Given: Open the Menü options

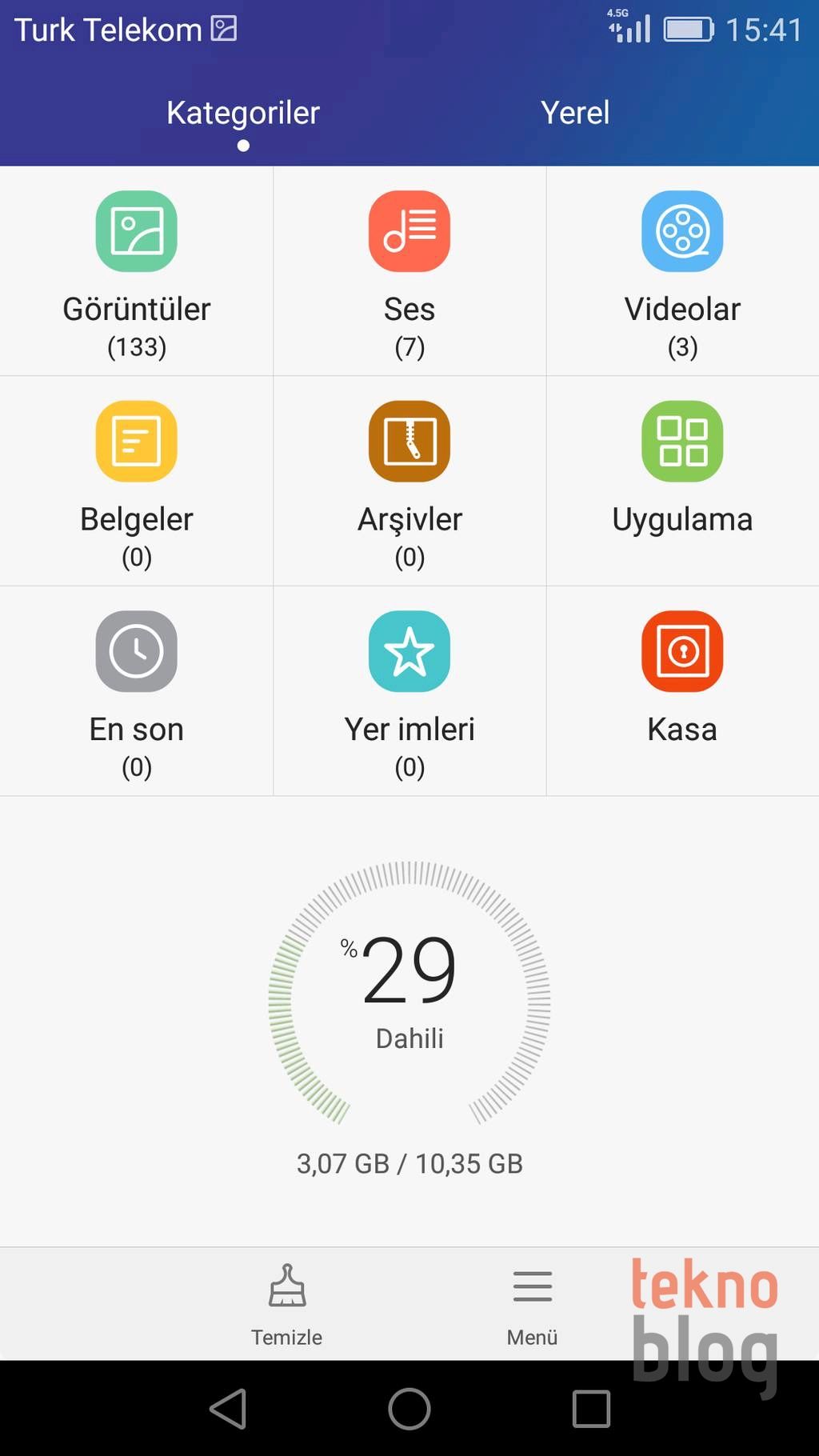Looking at the screenshot, I should tap(532, 1304).
